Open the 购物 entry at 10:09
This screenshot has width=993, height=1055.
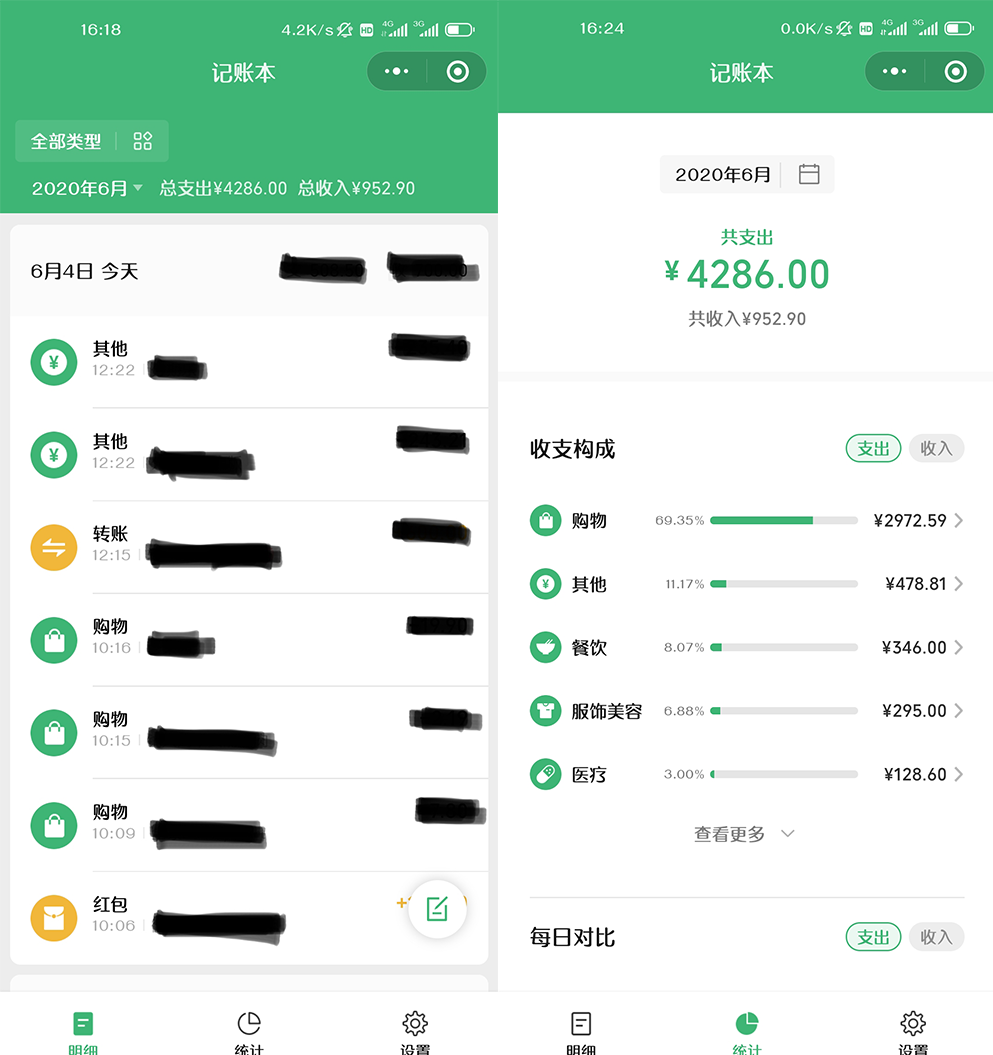point(249,824)
